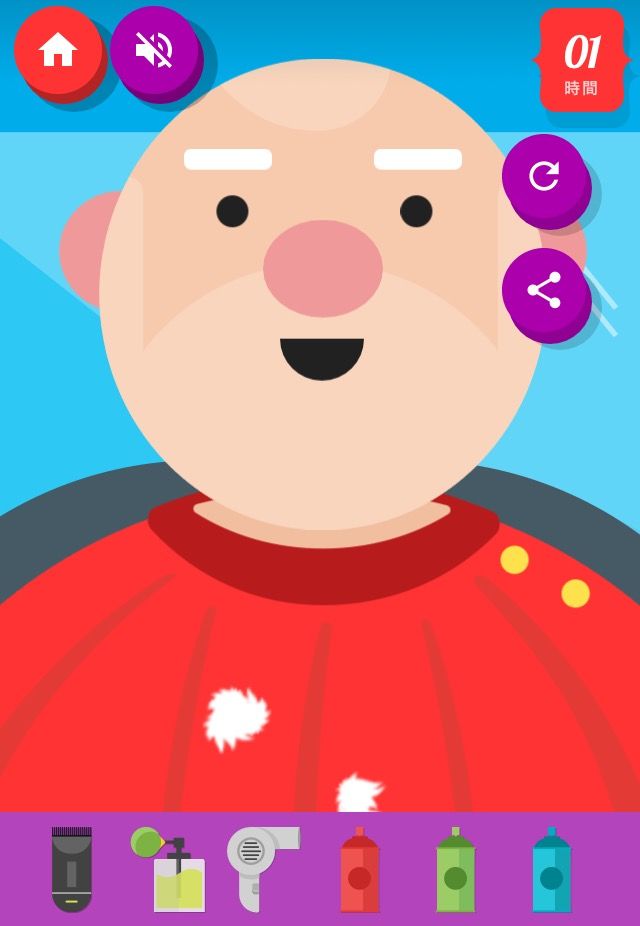The image size is (640, 926).
Task: Select the blue spray can
Action: 551,870
